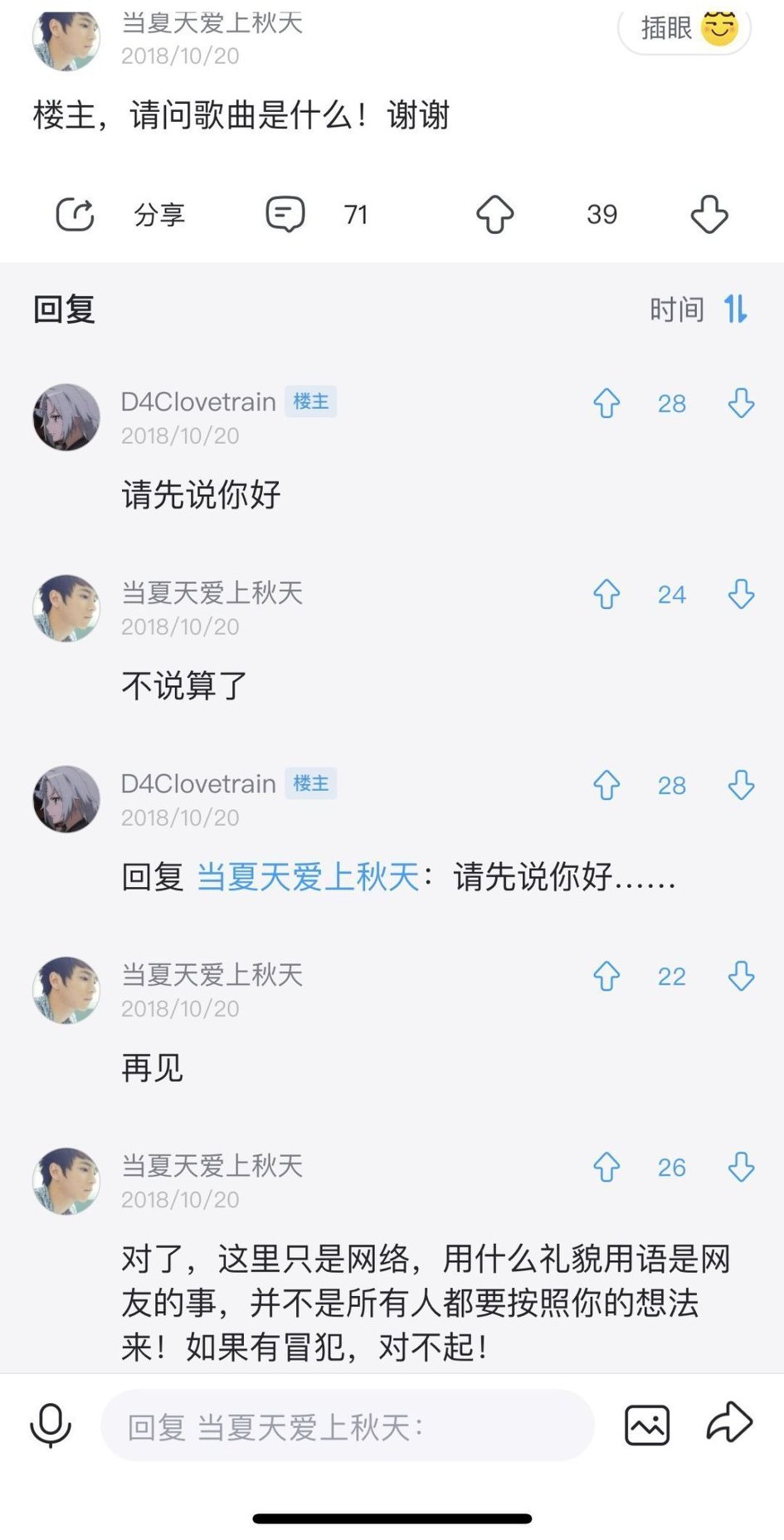The height and width of the screenshot is (1540, 784).
Task: Tap the reply input field '回复 当夏天爱上秋天'
Action: click(348, 1425)
